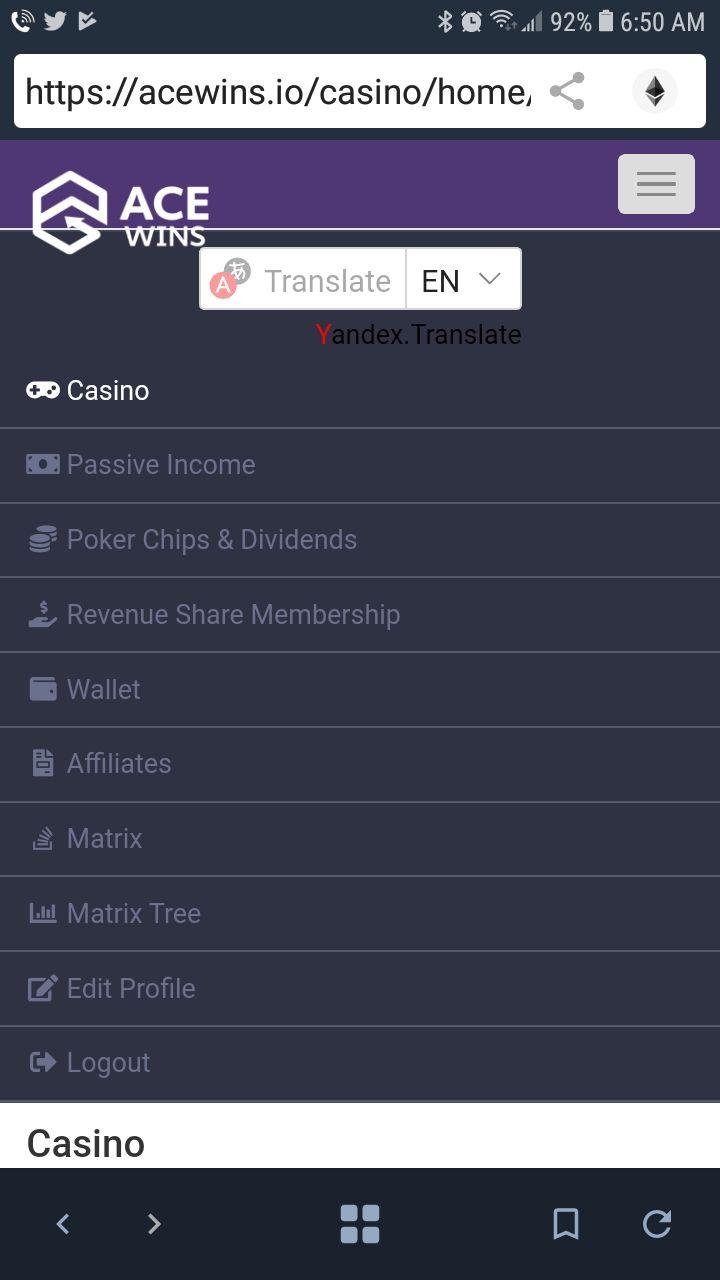This screenshot has height=1280, width=720.
Task: View the Affiliates section
Action: point(360,764)
